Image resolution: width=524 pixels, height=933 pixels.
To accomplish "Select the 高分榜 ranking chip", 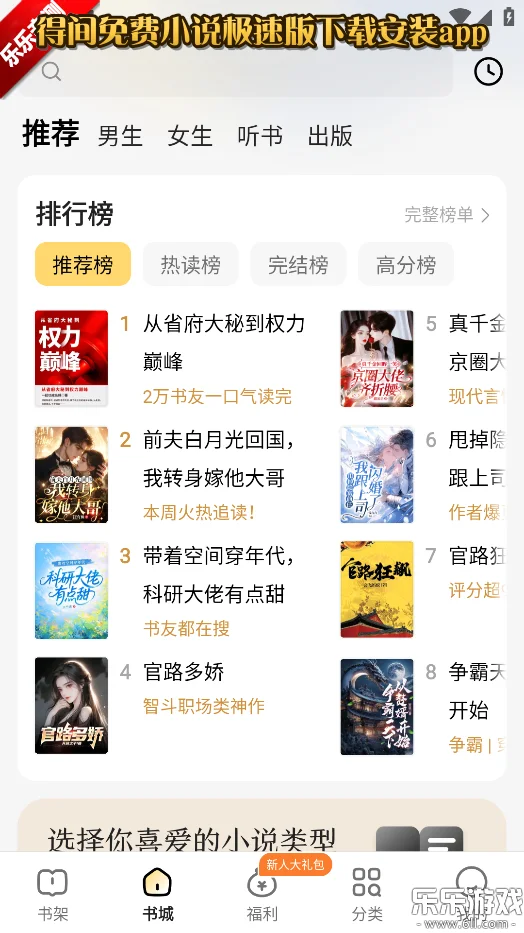I will pos(406,265).
